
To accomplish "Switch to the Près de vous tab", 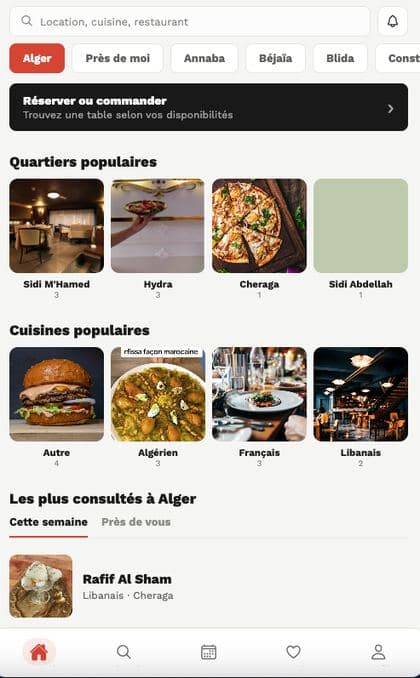I will pyautogui.click(x=136, y=522).
